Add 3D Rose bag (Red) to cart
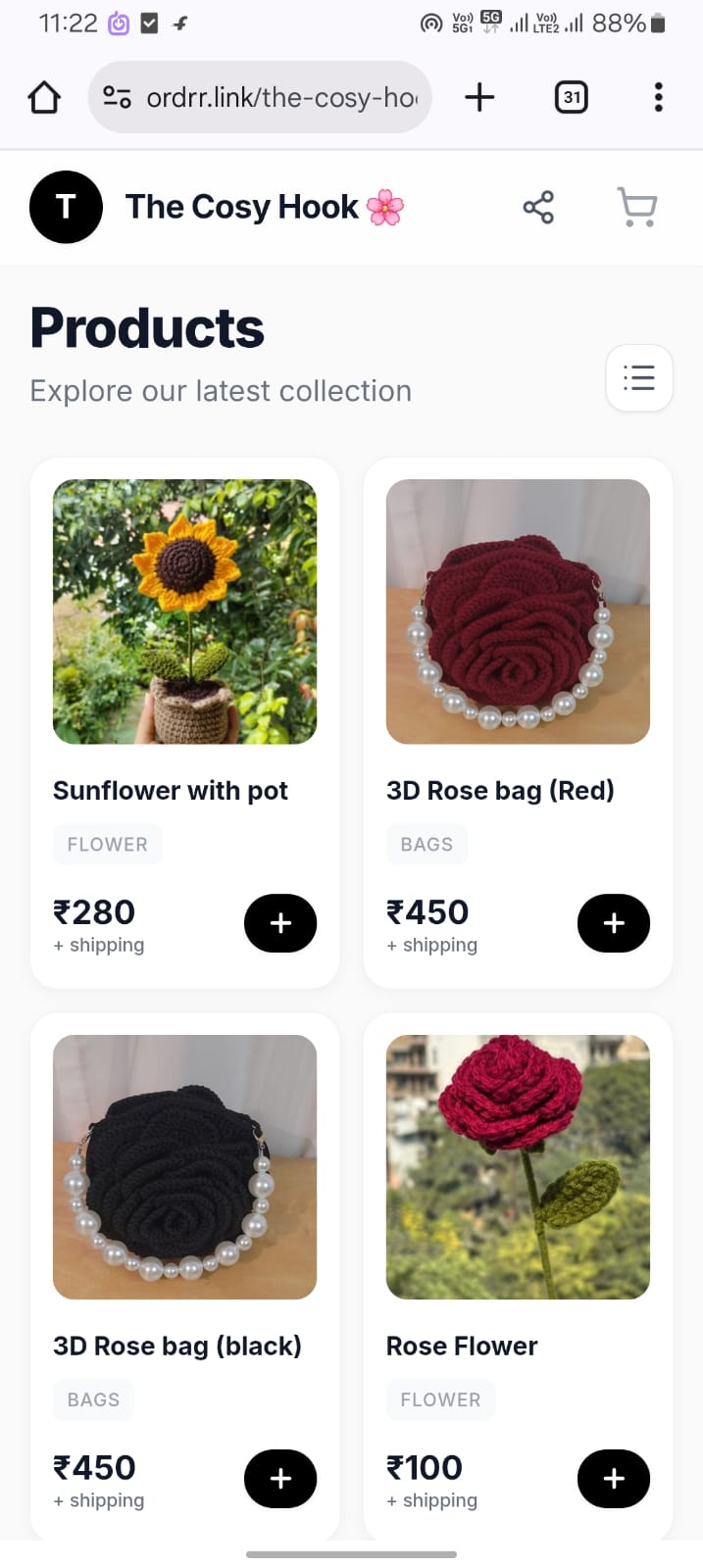This screenshot has width=703, height=1568. point(614,923)
